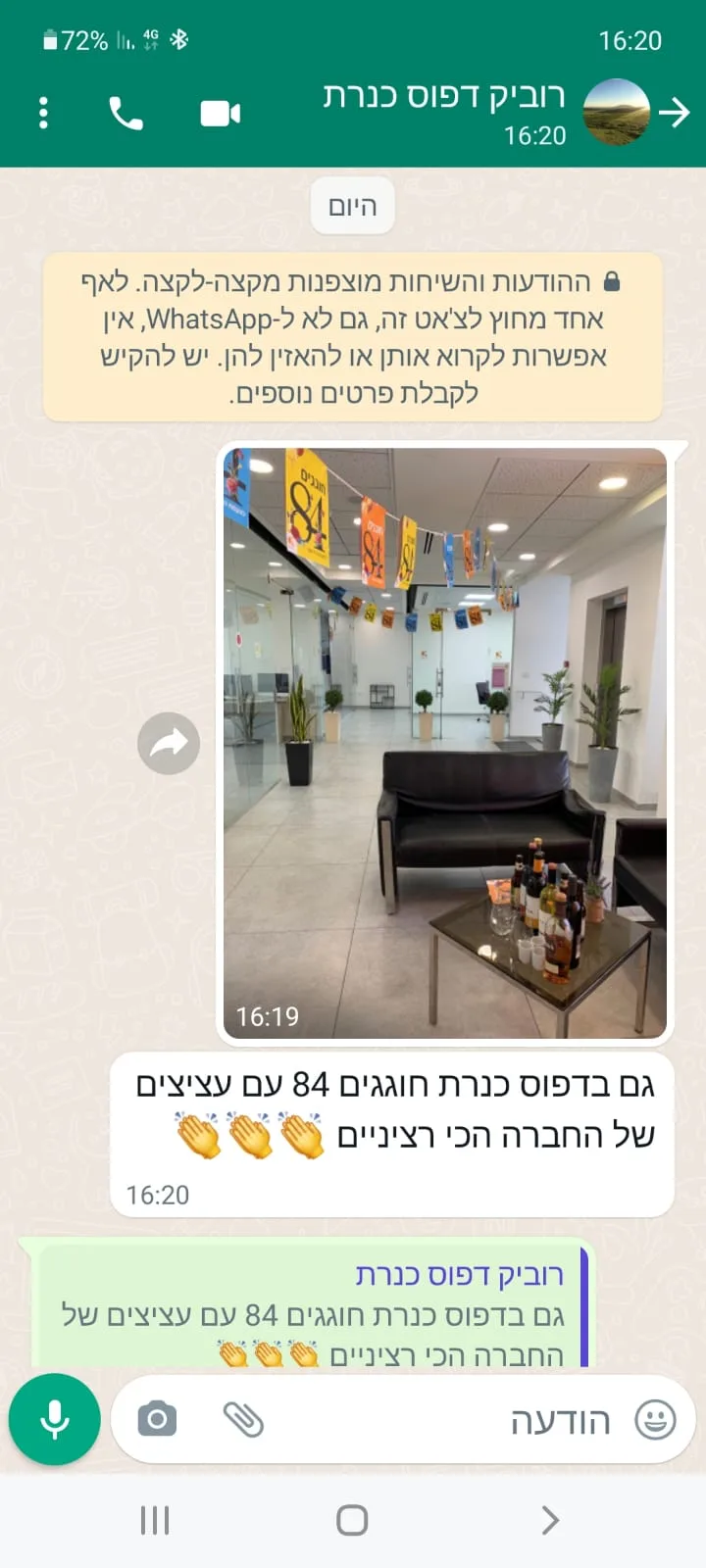Open the three-dot overflow menu

43,114
